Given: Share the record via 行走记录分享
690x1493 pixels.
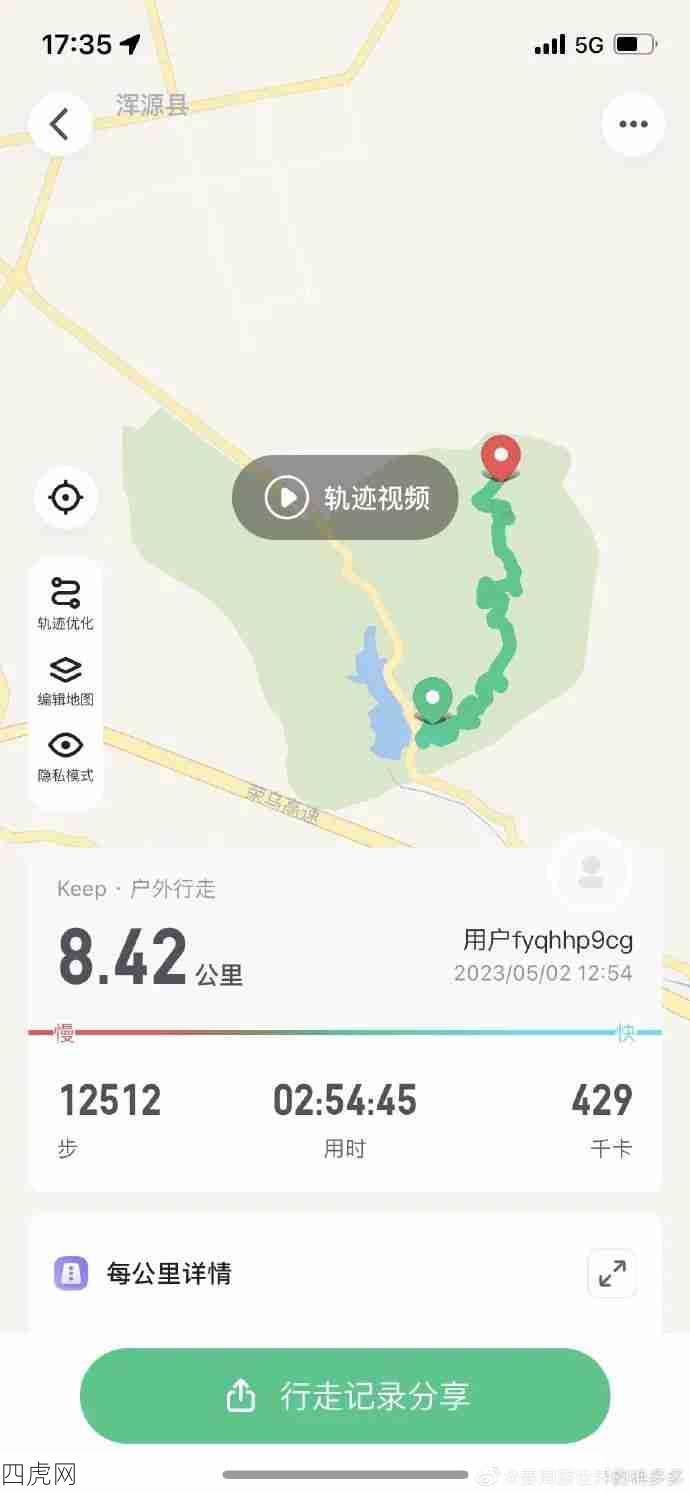Looking at the screenshot, I should [x=345, y=1395].
